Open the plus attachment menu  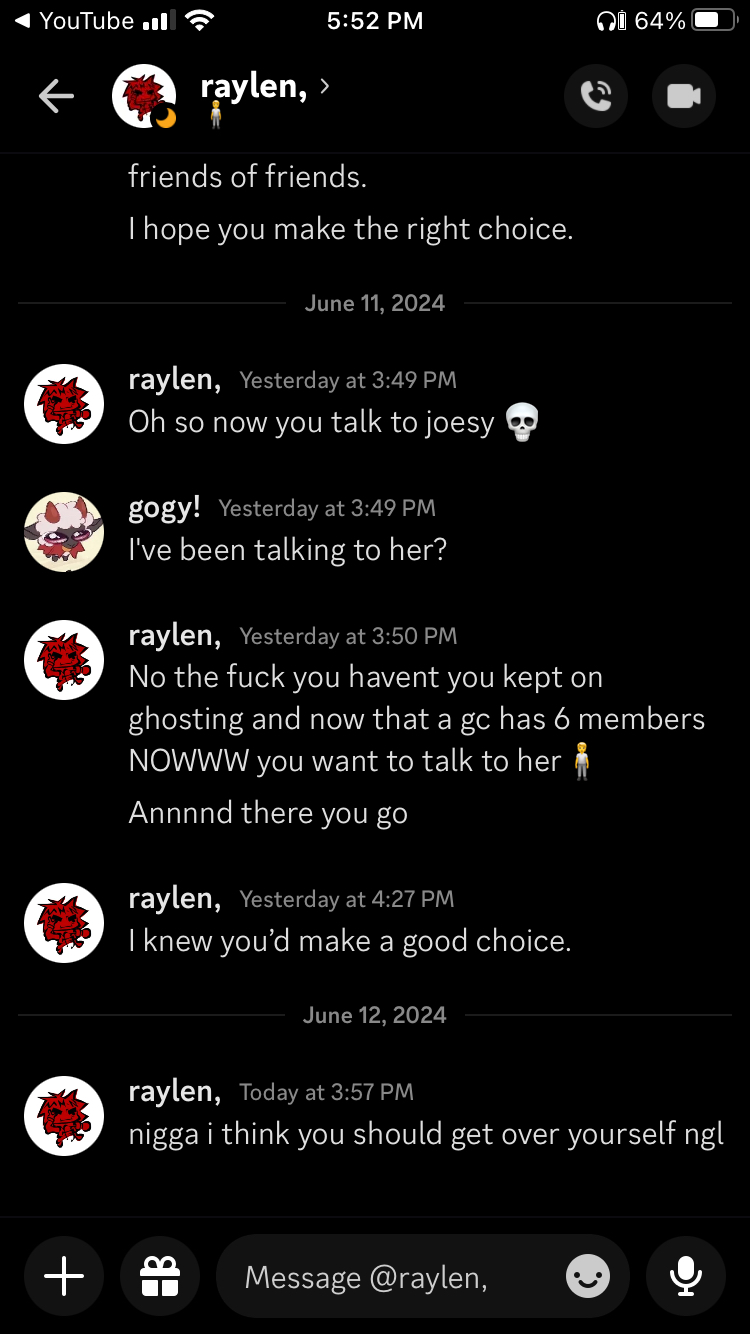pyautogui.click(x=64, y=1276)
